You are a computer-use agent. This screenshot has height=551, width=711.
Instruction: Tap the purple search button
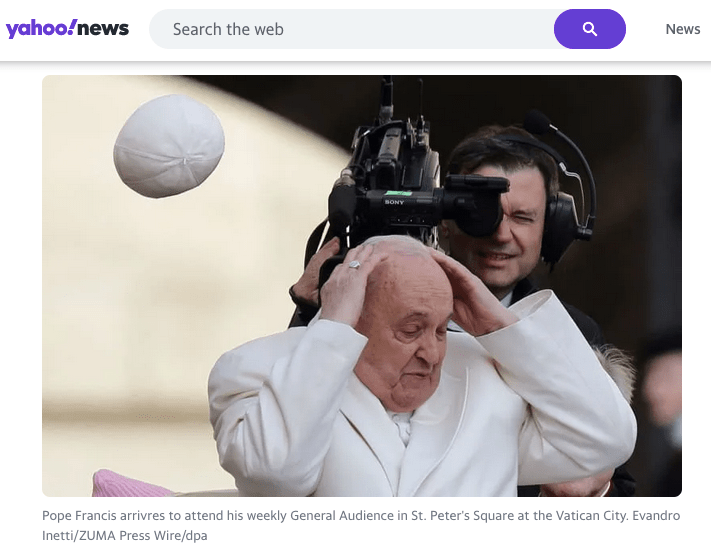589,29
